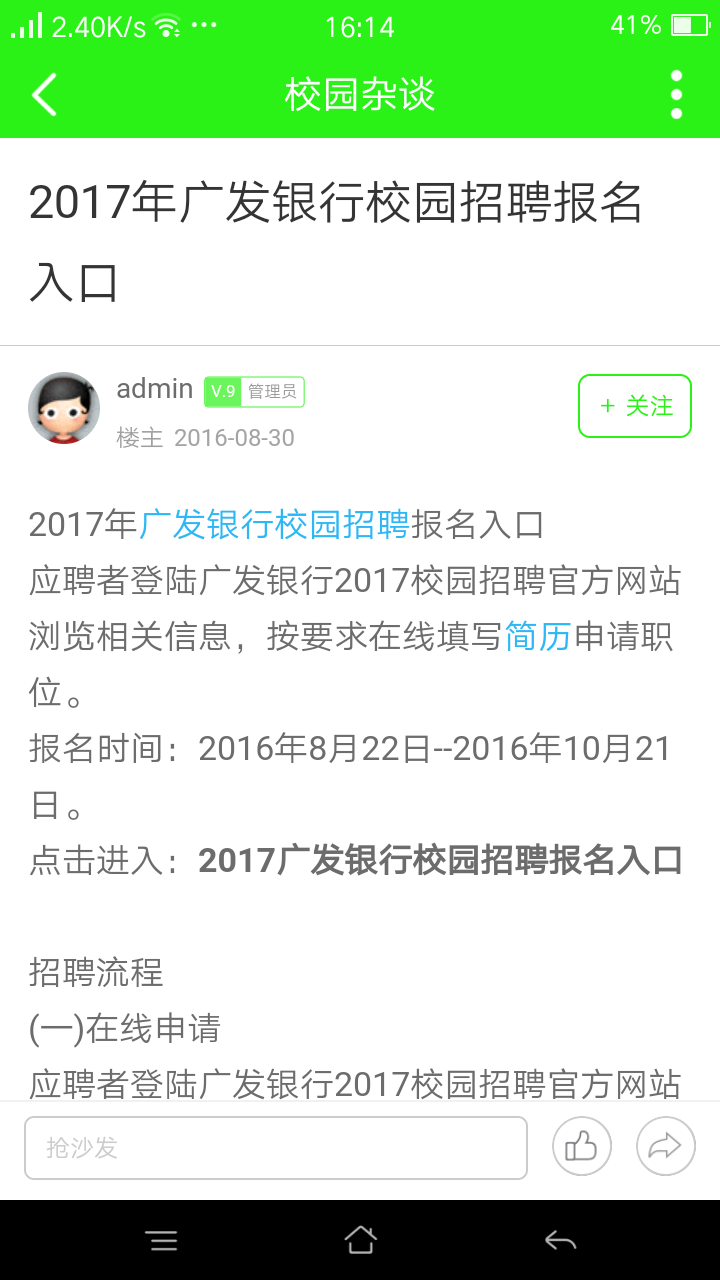Open the 广发银行校园招聘 blue link
720x1280 pixels.
pyautogui.click(x=274, y=524)
